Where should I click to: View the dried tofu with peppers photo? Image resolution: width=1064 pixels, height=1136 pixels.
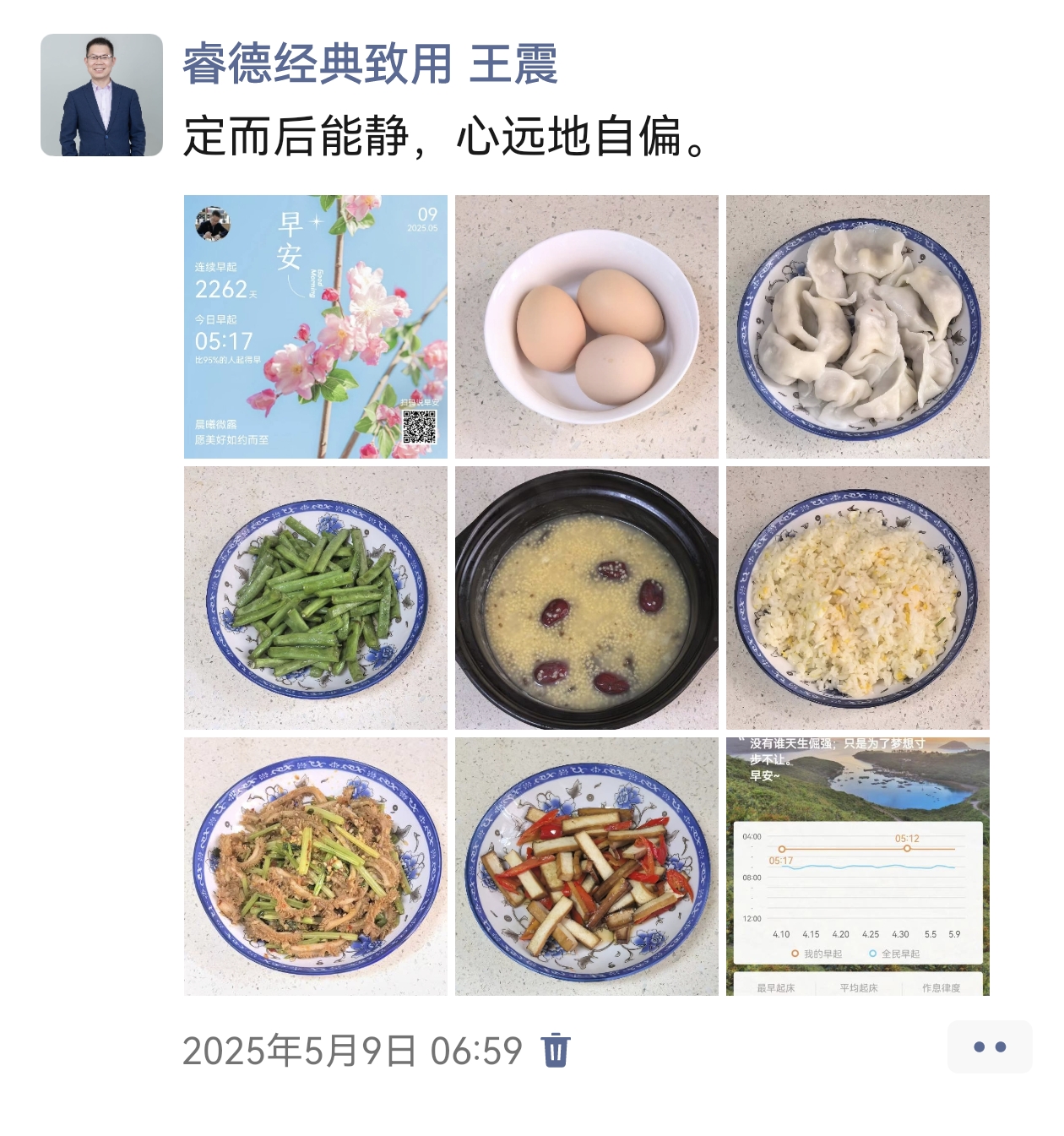coord(586,867)
